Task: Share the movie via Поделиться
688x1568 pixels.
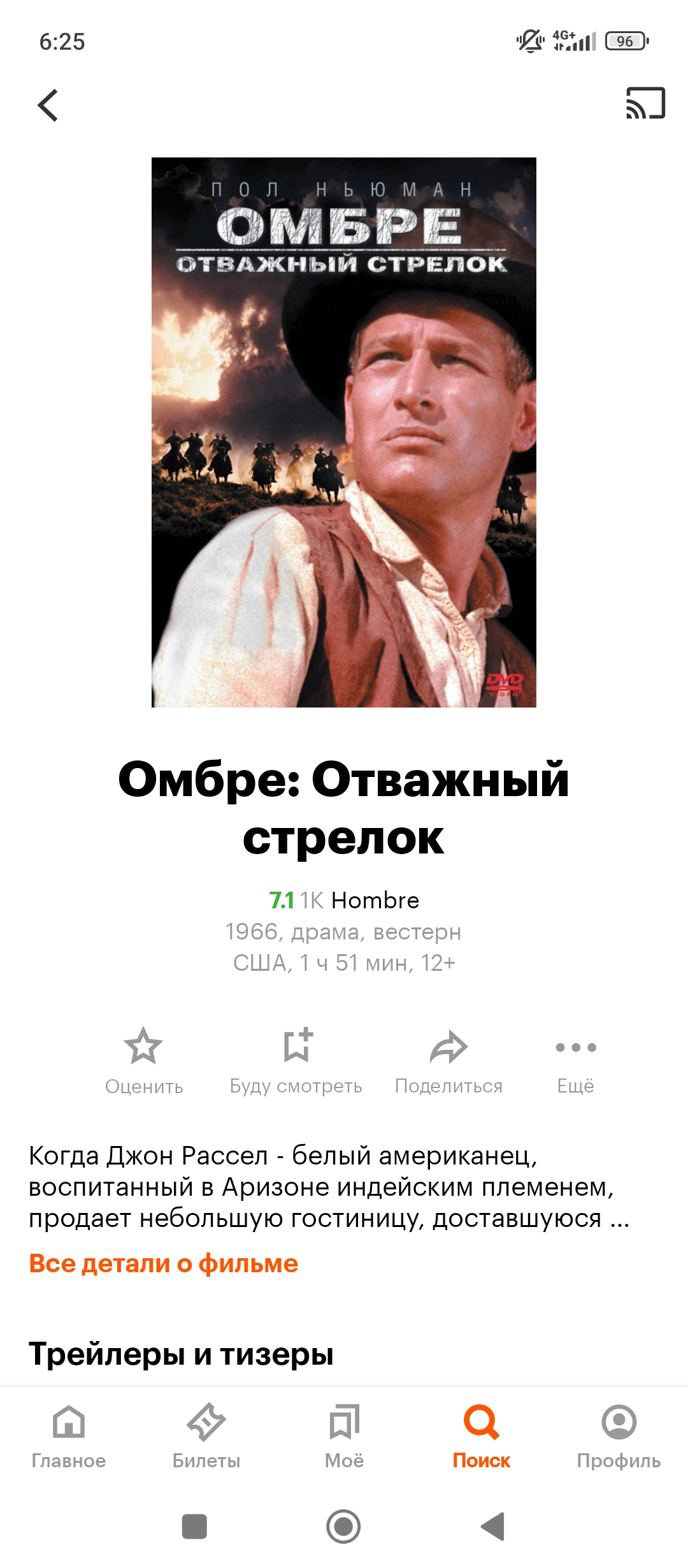Action: 448,1061
